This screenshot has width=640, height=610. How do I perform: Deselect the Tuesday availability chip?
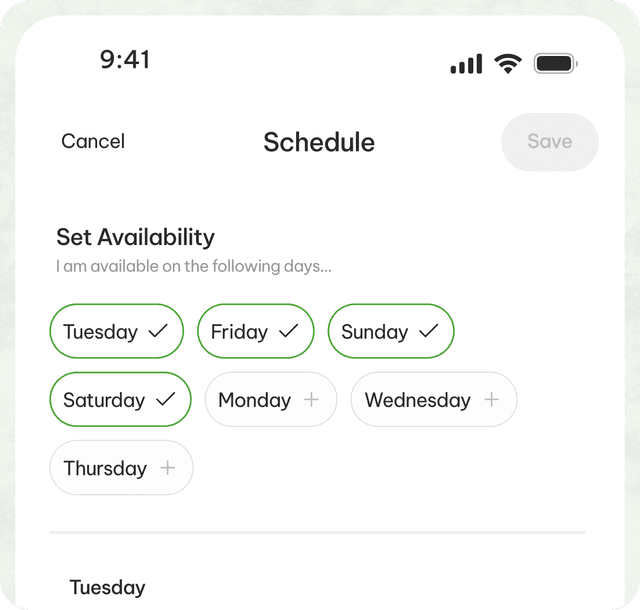117,331
